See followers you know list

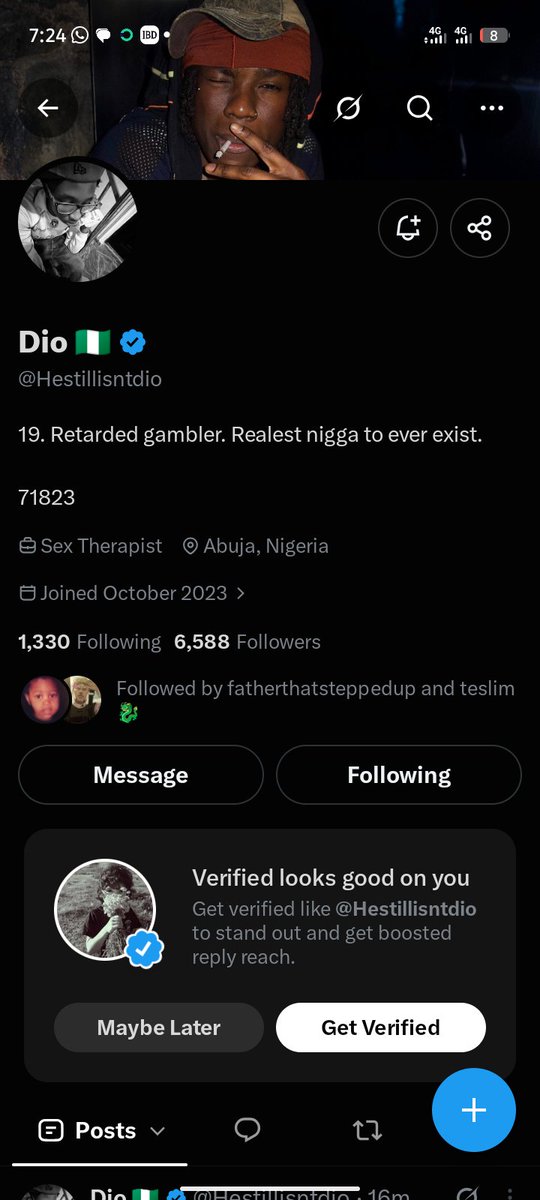269,700
